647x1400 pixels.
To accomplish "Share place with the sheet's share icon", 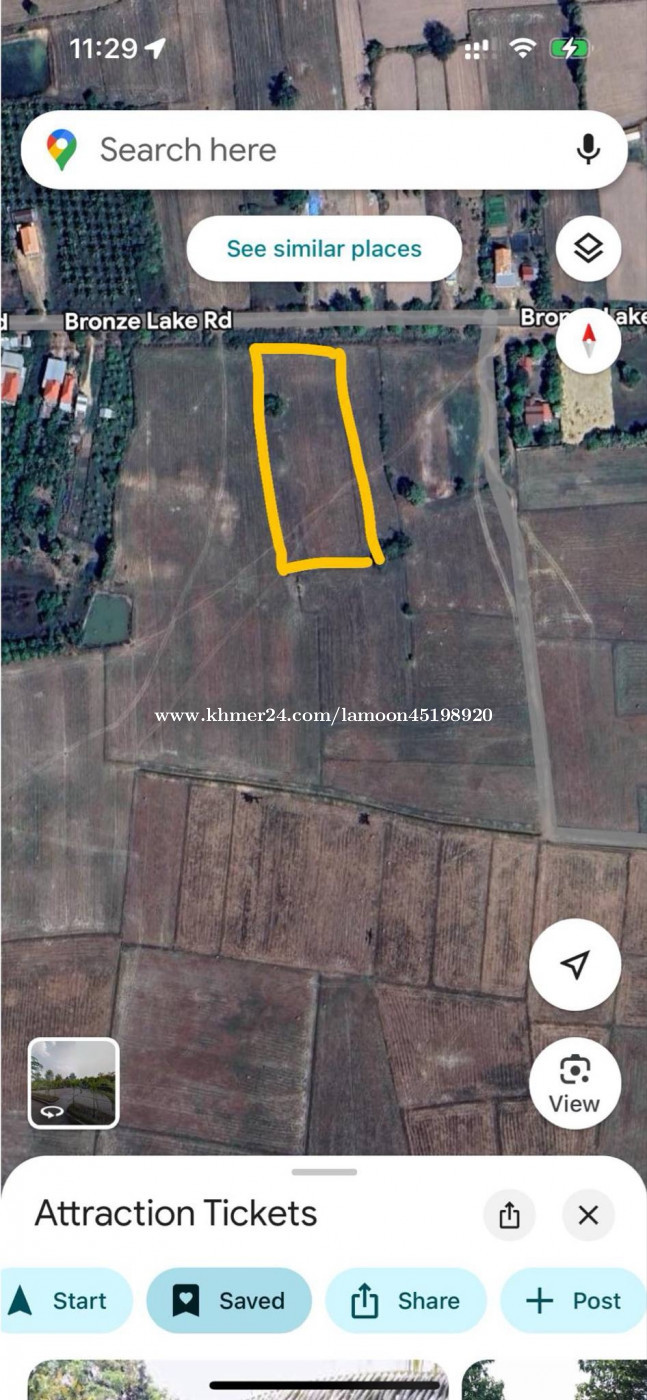I will pyautogui.click(x=509, y=1215).
